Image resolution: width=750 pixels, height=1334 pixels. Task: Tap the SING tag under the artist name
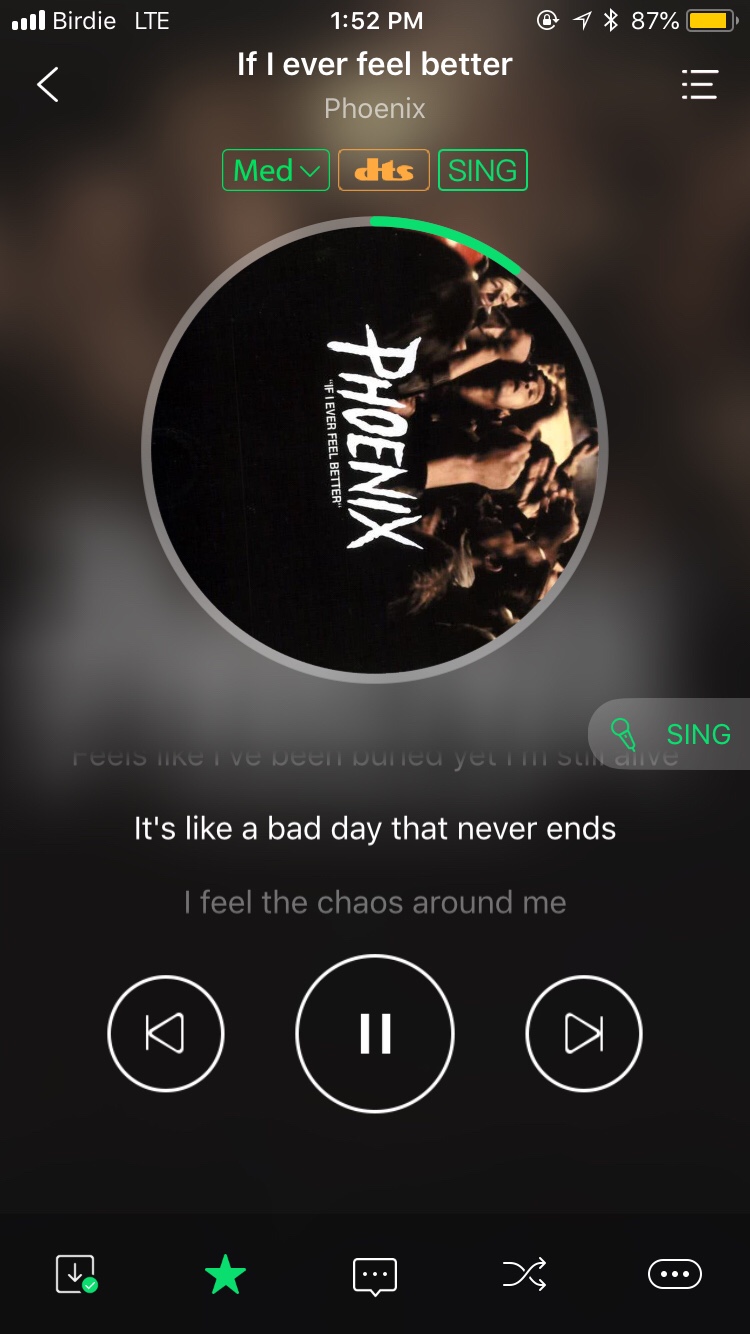click(482, 170)
